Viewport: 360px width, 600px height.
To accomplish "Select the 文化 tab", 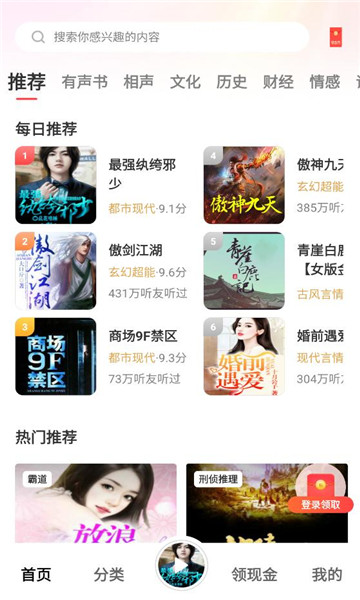I will 185,82.
